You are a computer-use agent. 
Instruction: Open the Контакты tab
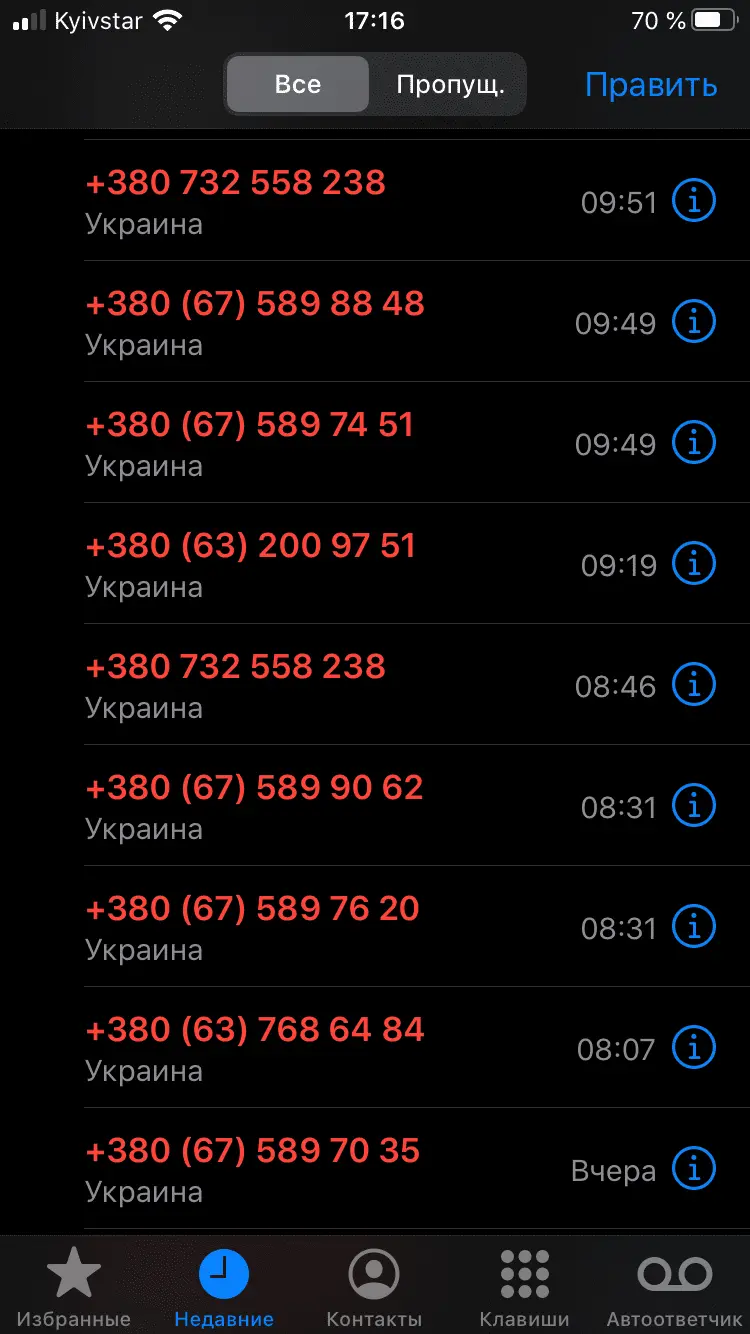pos(374,1288)
